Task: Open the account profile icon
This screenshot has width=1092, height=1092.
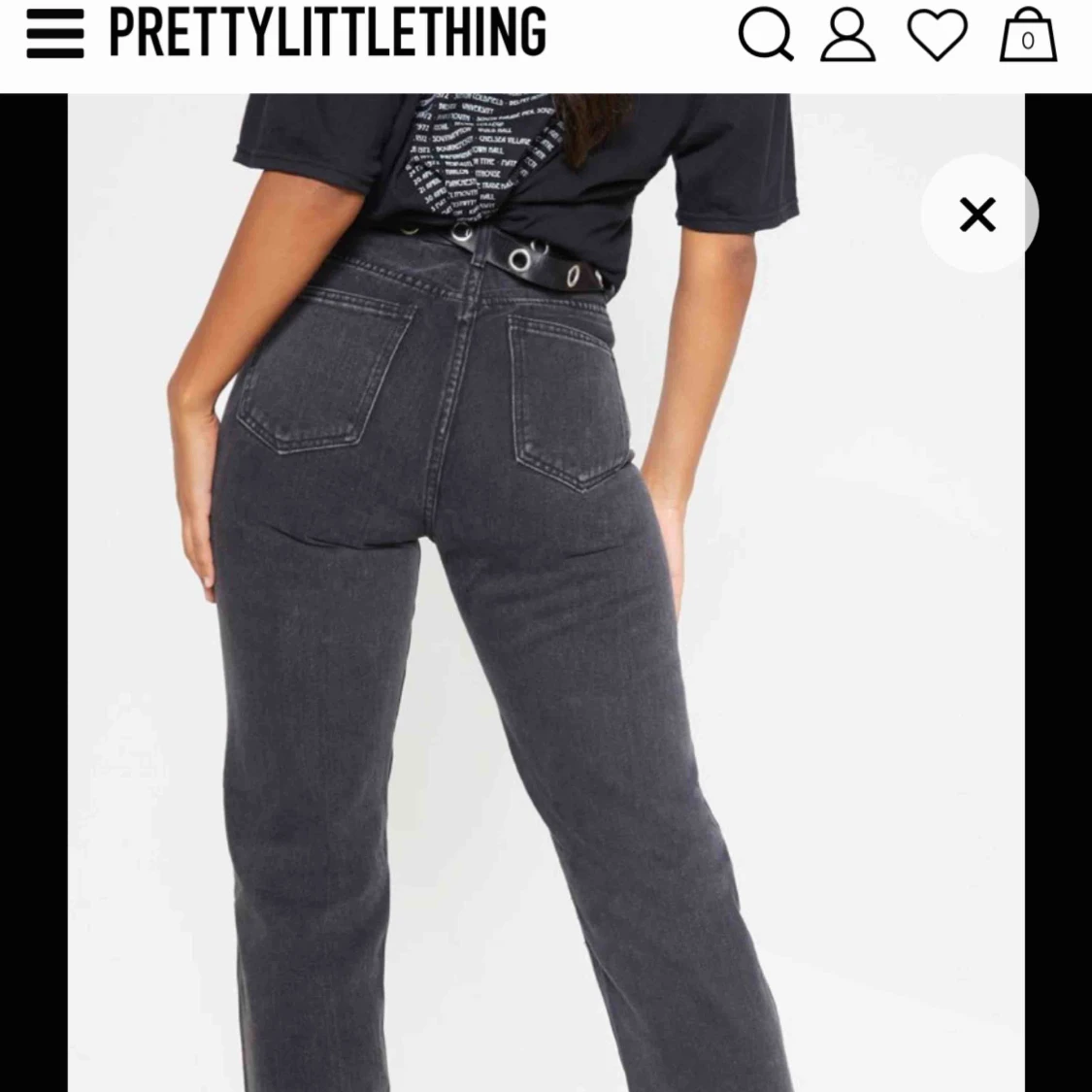Action: (848, 36)
